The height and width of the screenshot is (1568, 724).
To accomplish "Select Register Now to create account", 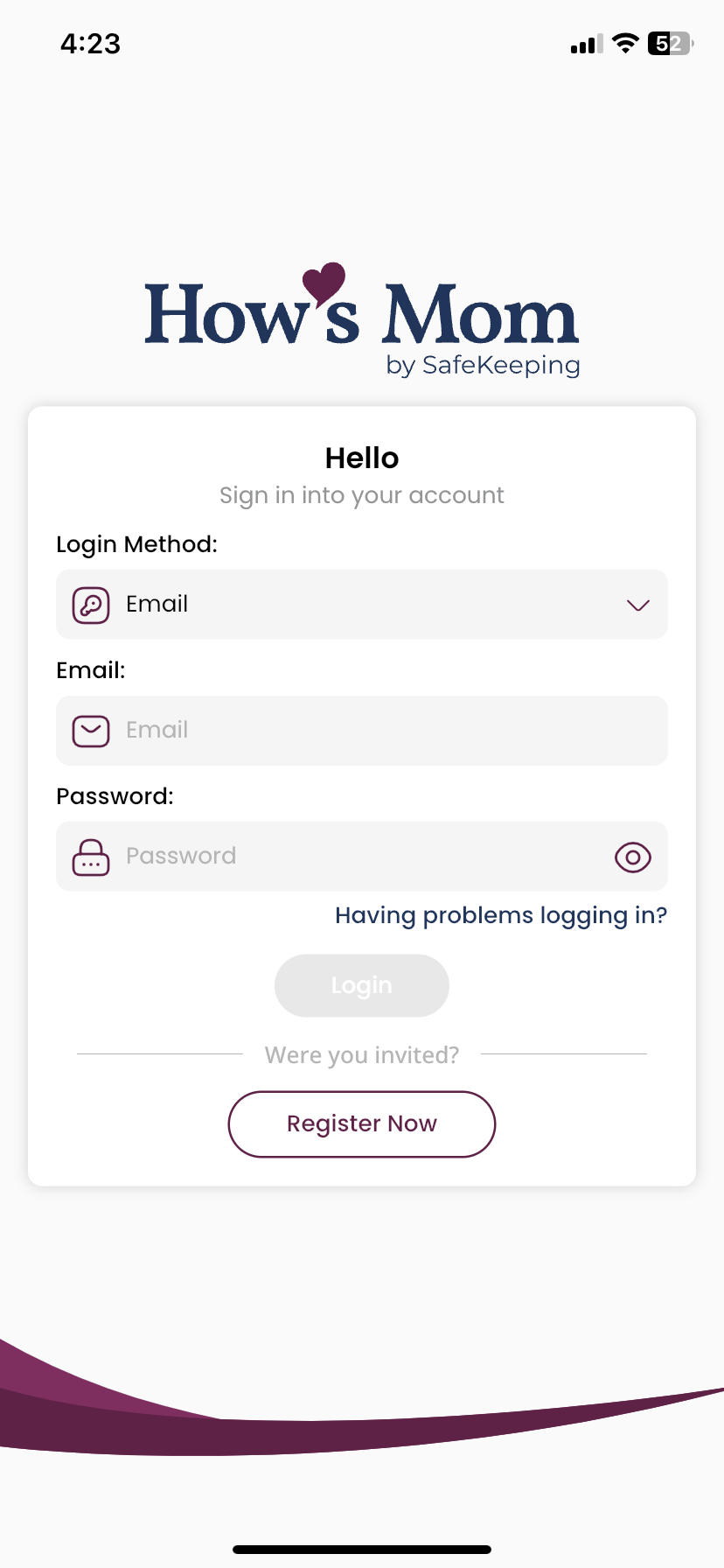I will [362, 1123].
